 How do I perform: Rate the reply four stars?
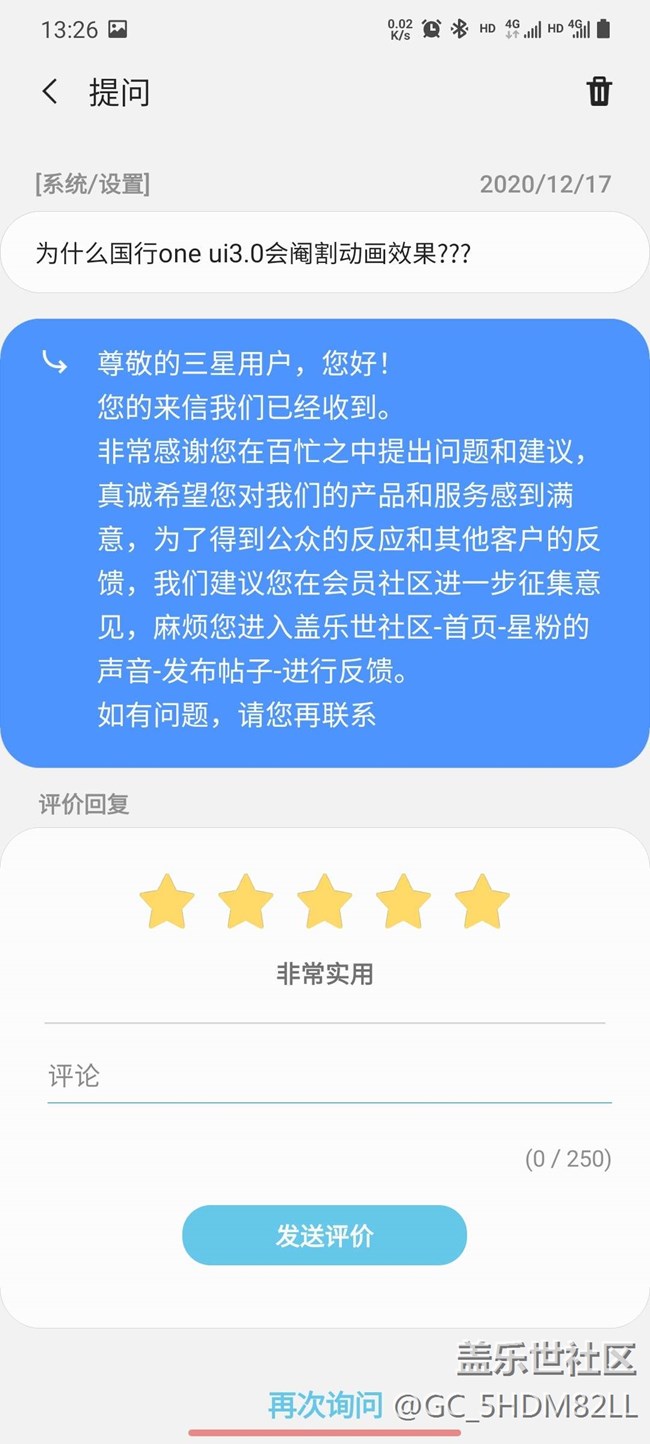[403, 901]
